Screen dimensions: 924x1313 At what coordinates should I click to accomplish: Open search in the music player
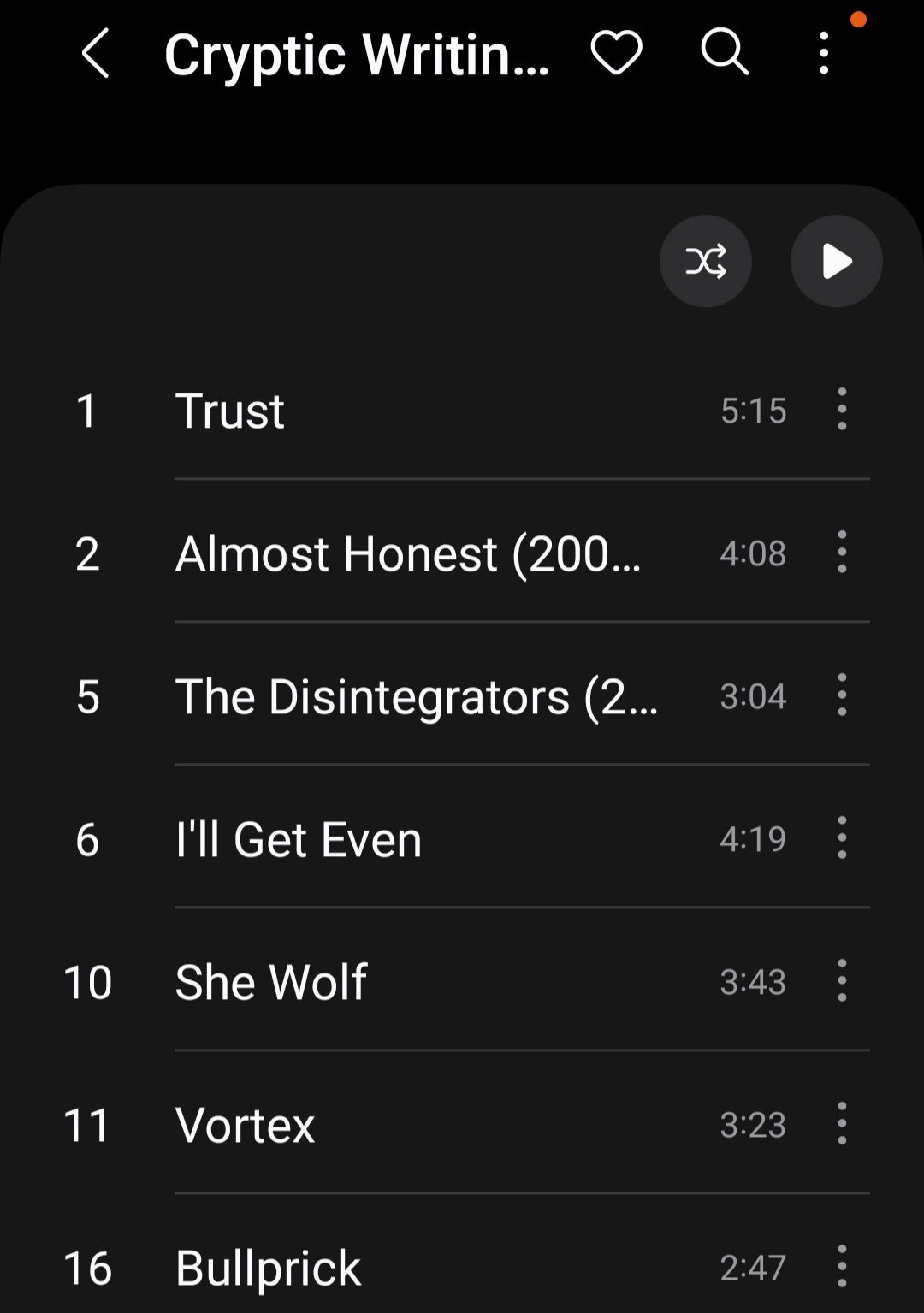[725, 53]
